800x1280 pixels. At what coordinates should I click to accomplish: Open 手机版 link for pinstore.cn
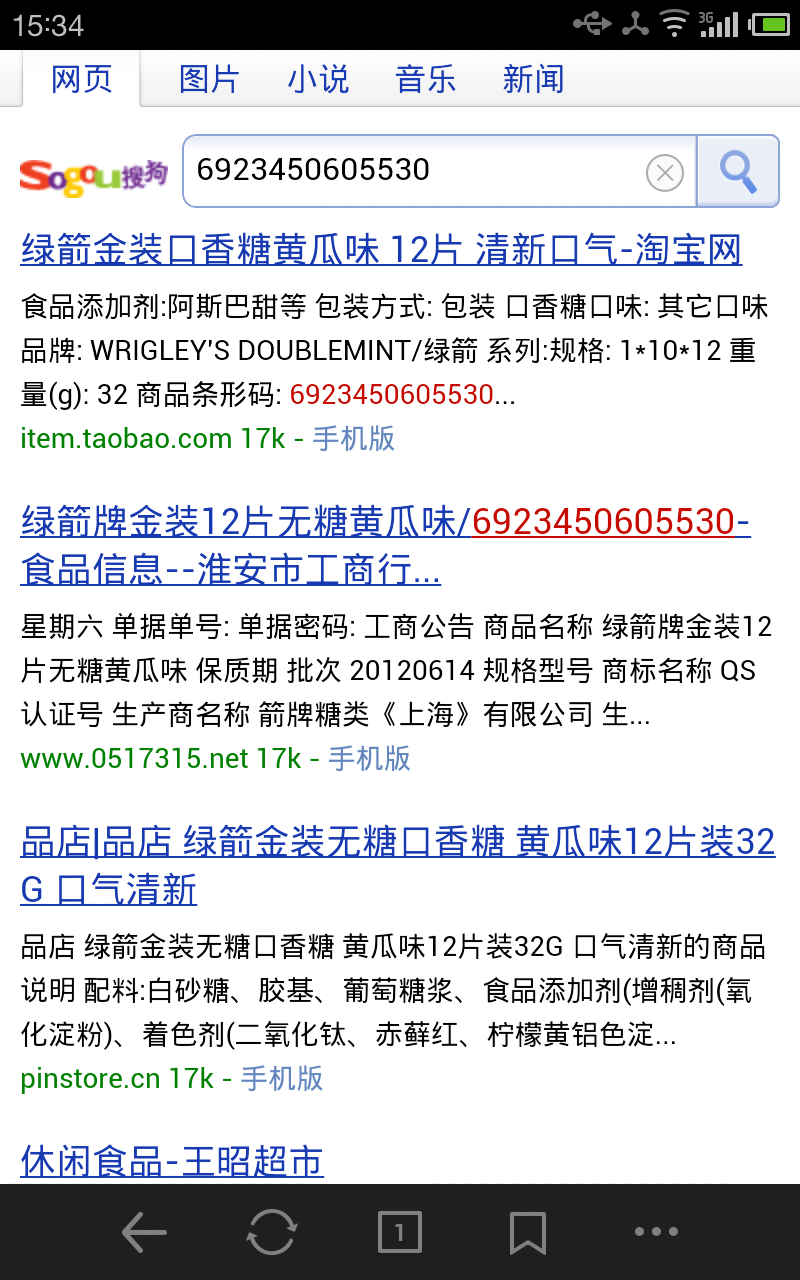tap(282, 1078)
